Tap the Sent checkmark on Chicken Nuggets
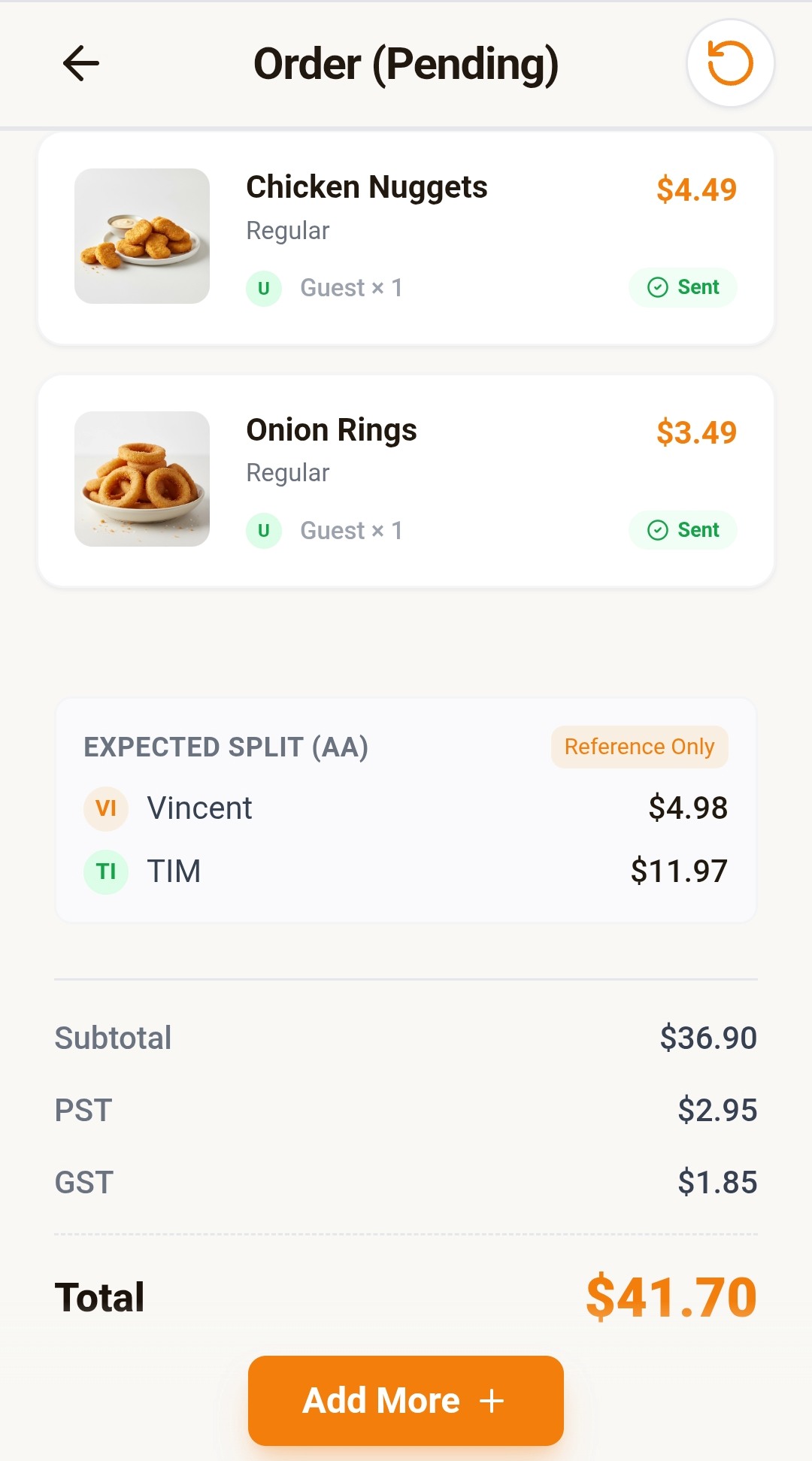This screenshot has height=1461, width=812. tap(657, 287)
